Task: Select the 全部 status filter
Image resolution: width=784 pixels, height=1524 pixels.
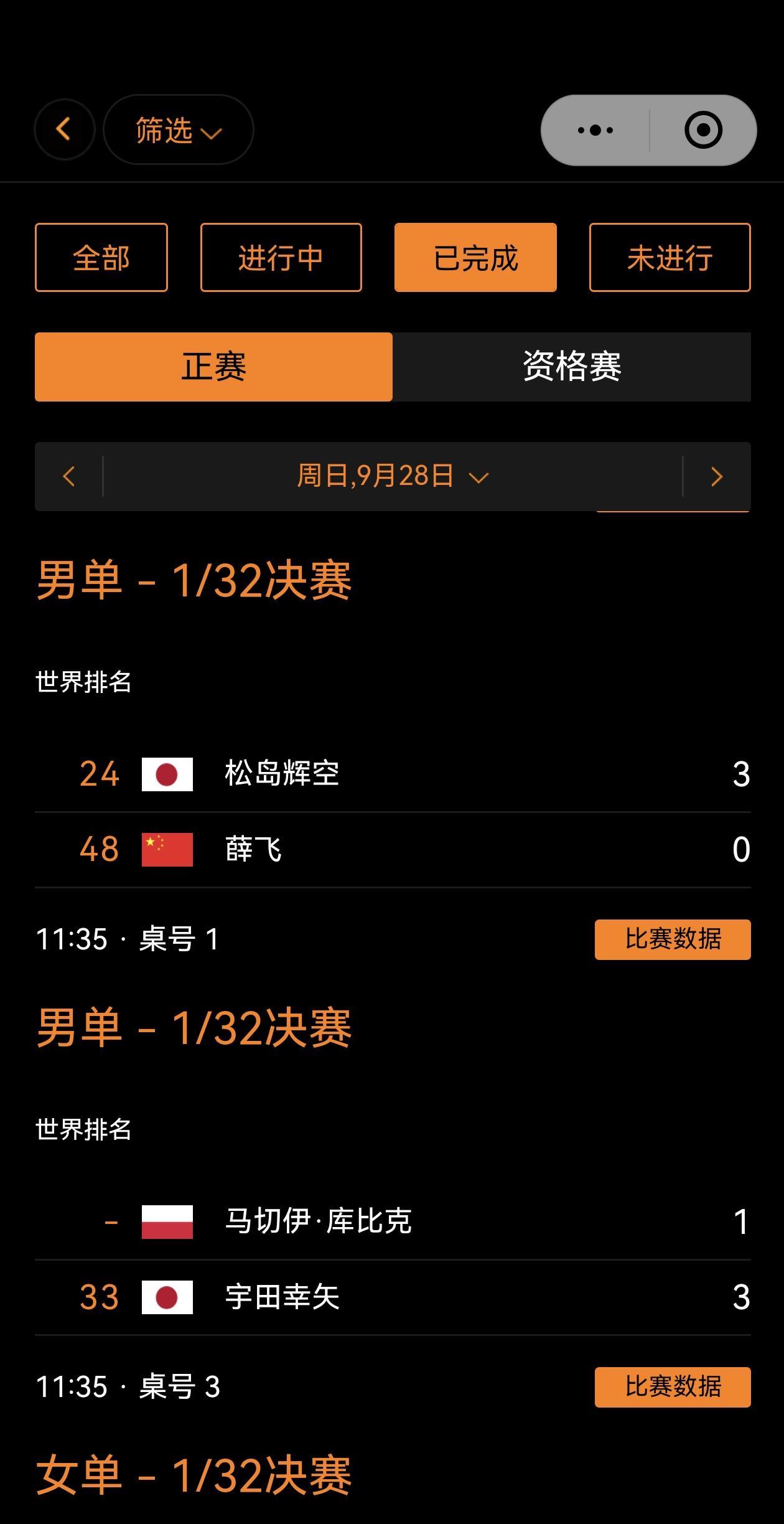Action: tap(101, 257)
